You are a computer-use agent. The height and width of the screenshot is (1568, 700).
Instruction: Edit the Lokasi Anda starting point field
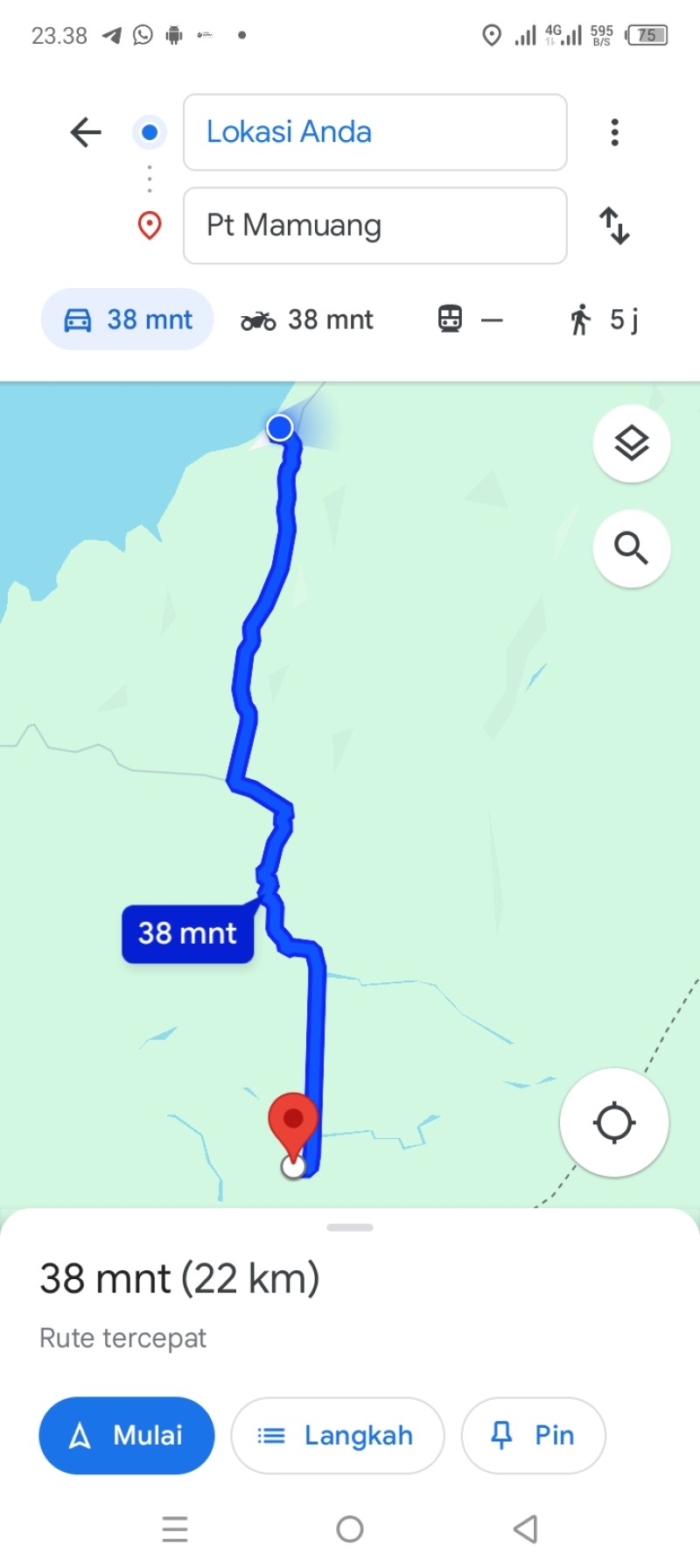coord(374,132)
